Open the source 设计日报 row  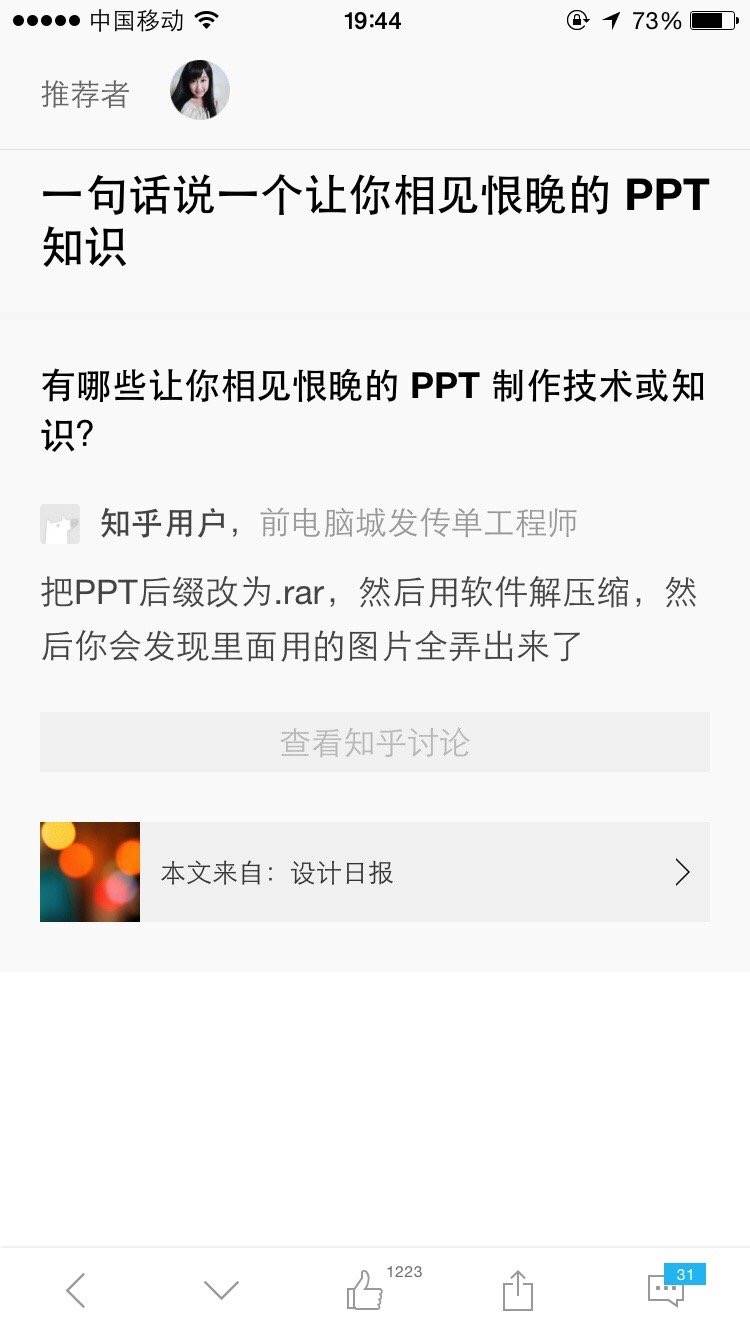375,872
